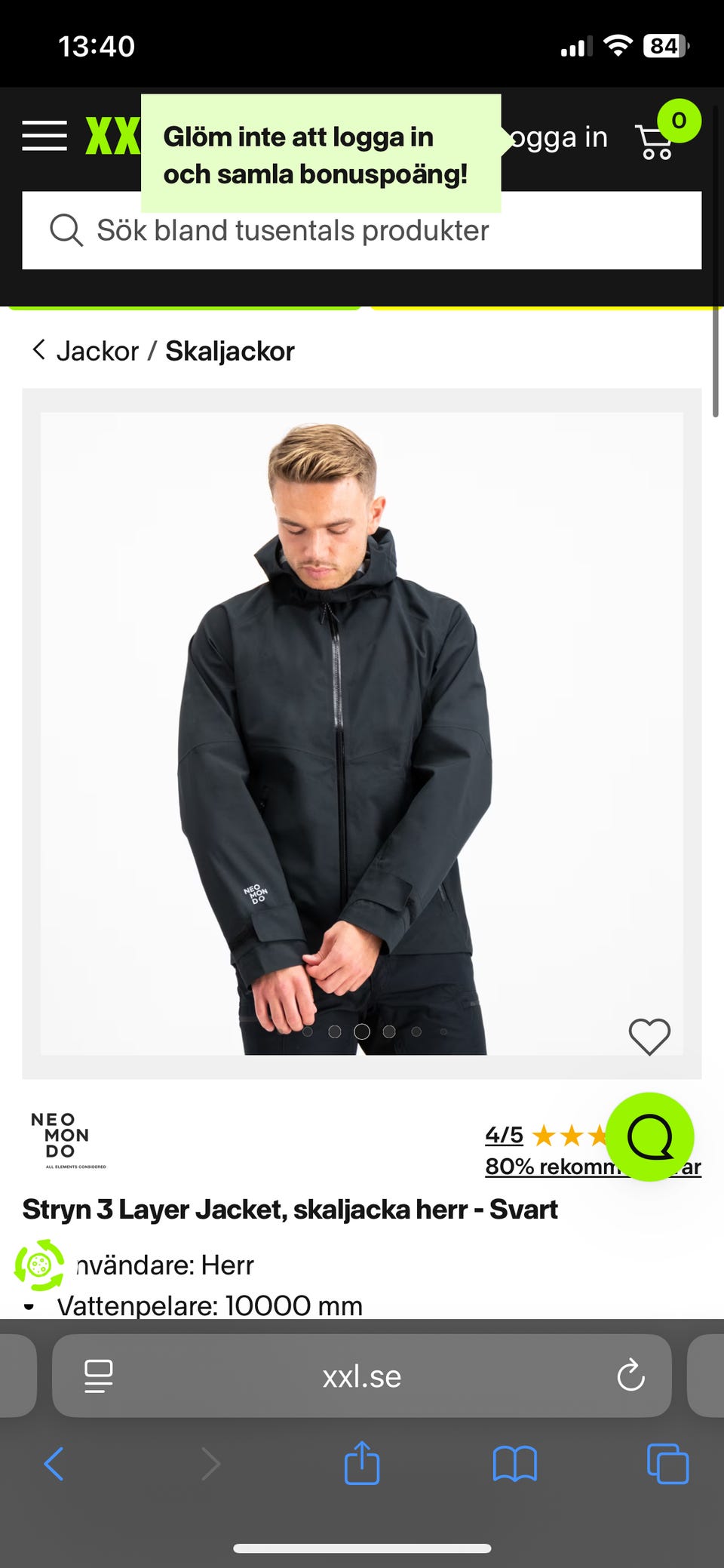Open the 4/5 rating reviews
The height and width of the screenshot is (1568, 724).
click(505, 1134)
